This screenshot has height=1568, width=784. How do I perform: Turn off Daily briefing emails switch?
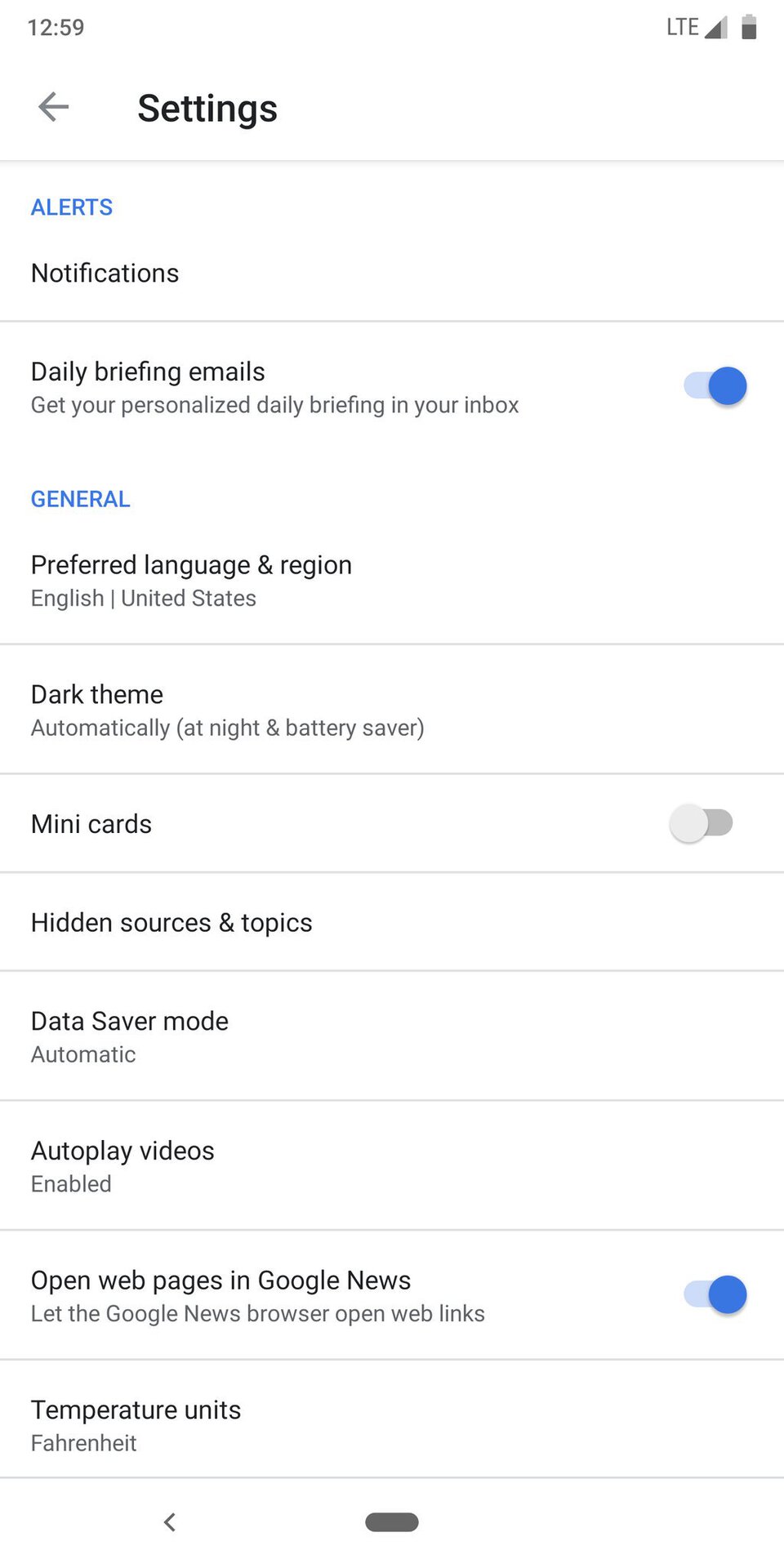(715, 386)
